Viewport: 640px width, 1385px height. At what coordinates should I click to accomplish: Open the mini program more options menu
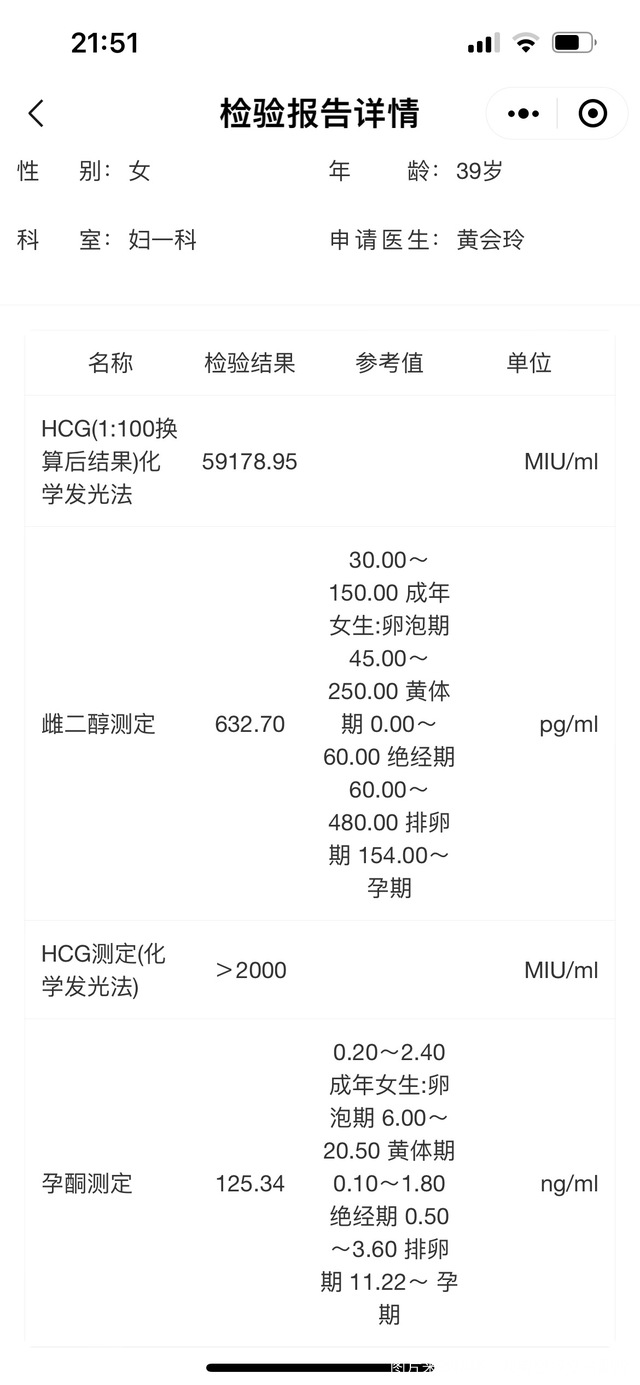[523, 114]
